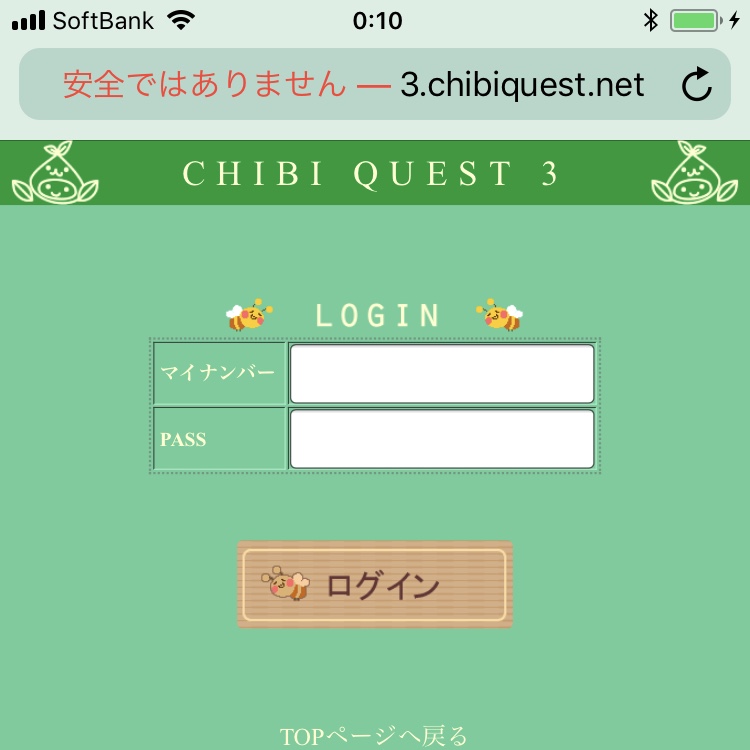Tap the ログイン button

click(x=375, y=585)
